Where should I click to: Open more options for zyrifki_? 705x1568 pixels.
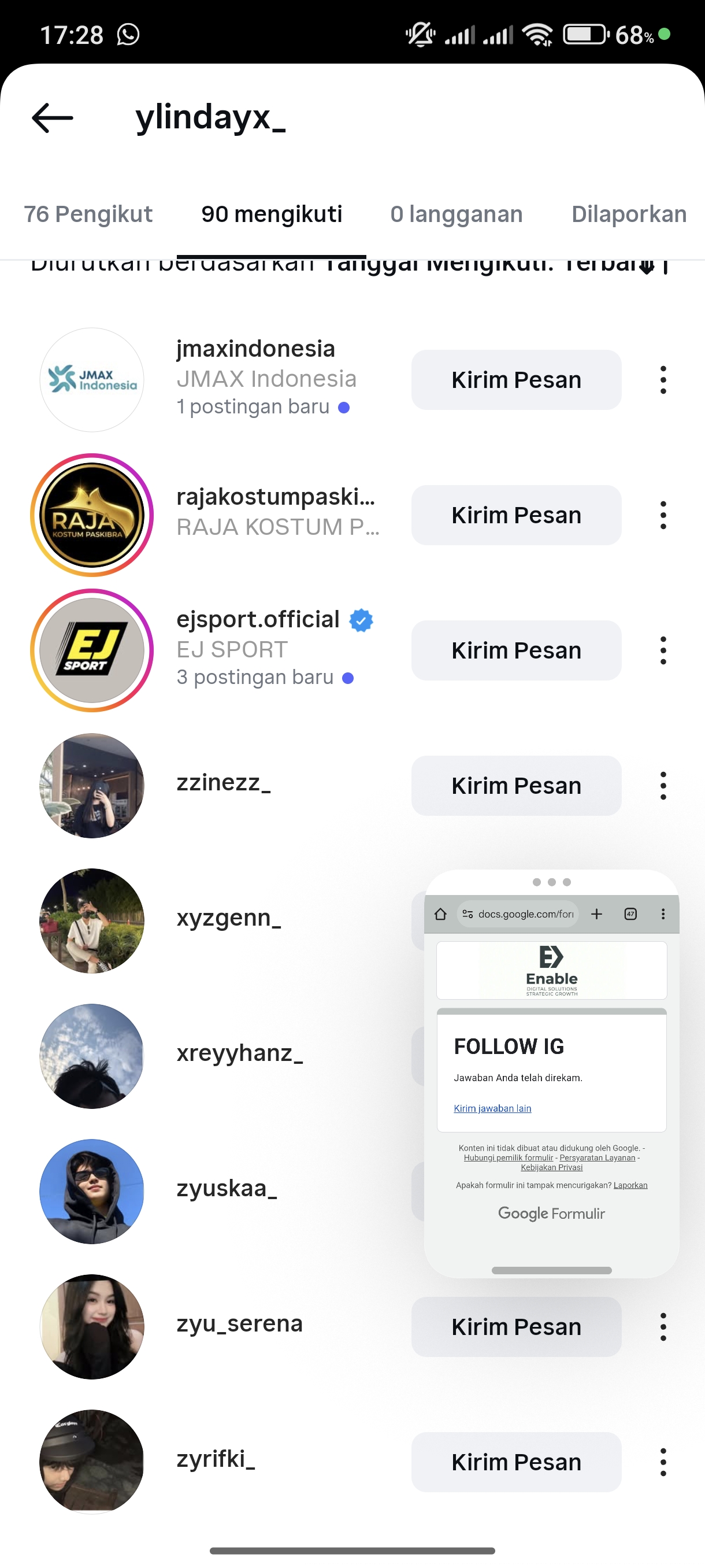[663, 1462]
